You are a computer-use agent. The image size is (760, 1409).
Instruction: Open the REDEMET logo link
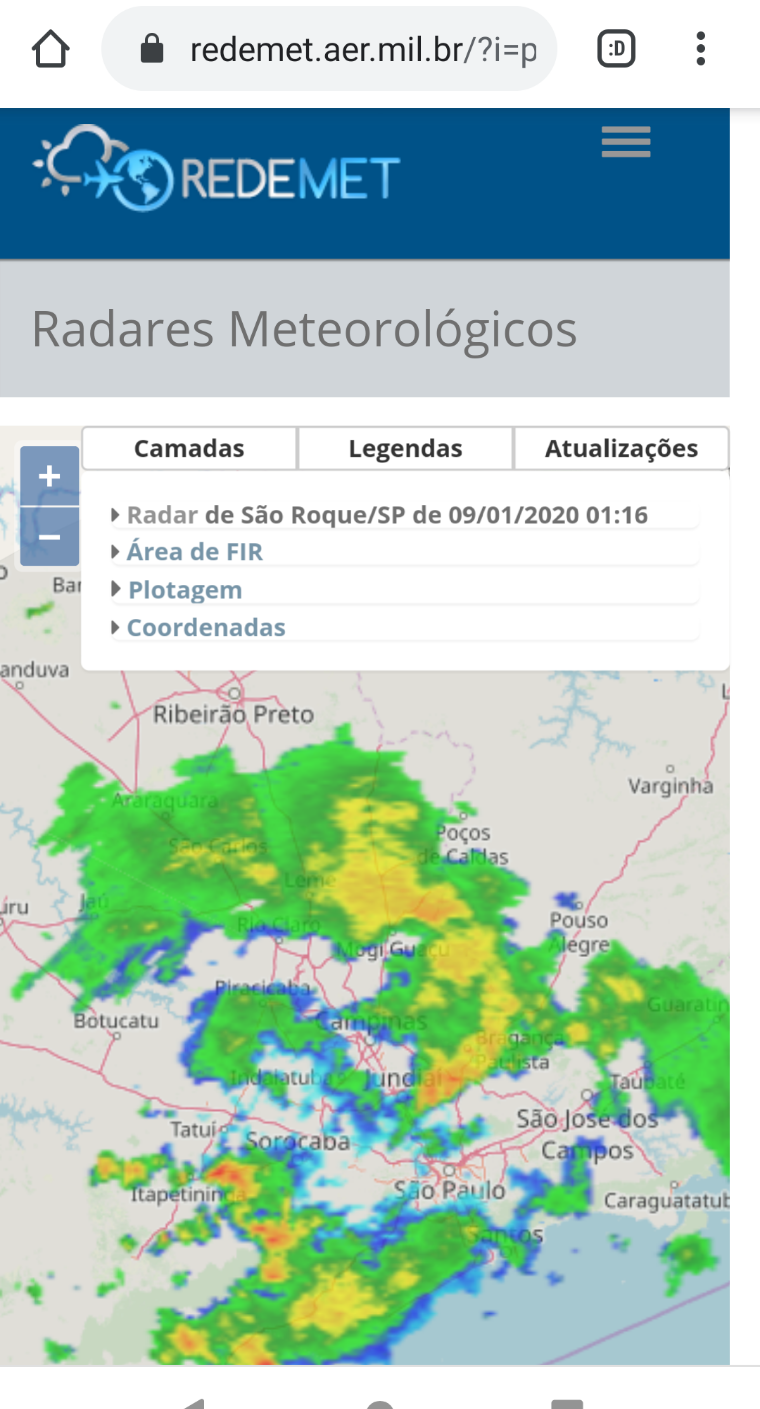(x=217, y=168)
